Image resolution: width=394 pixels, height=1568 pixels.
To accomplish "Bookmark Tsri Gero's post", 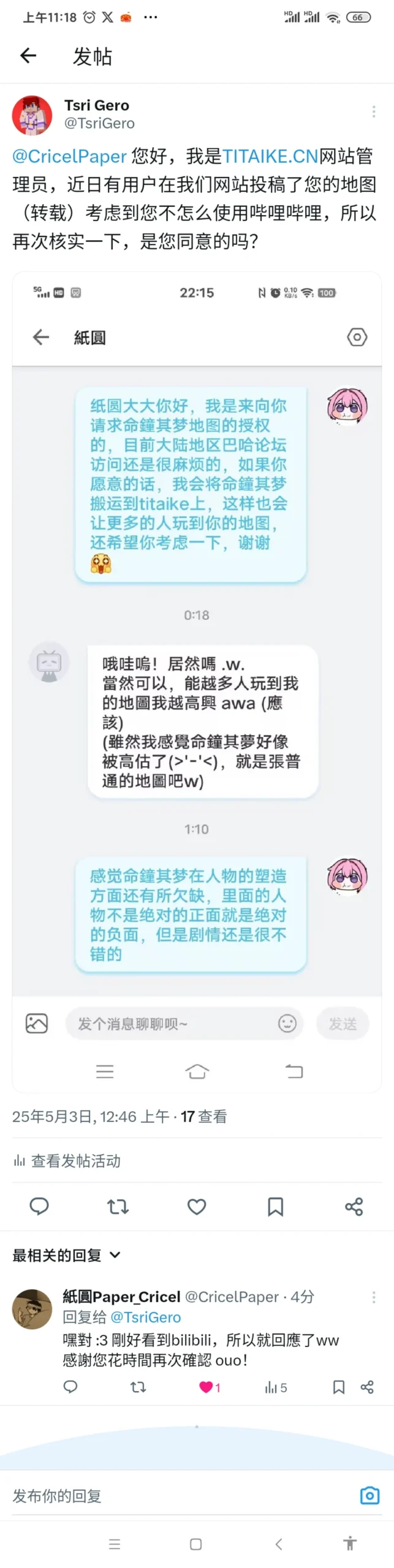I will click(x=275, y=1206).
